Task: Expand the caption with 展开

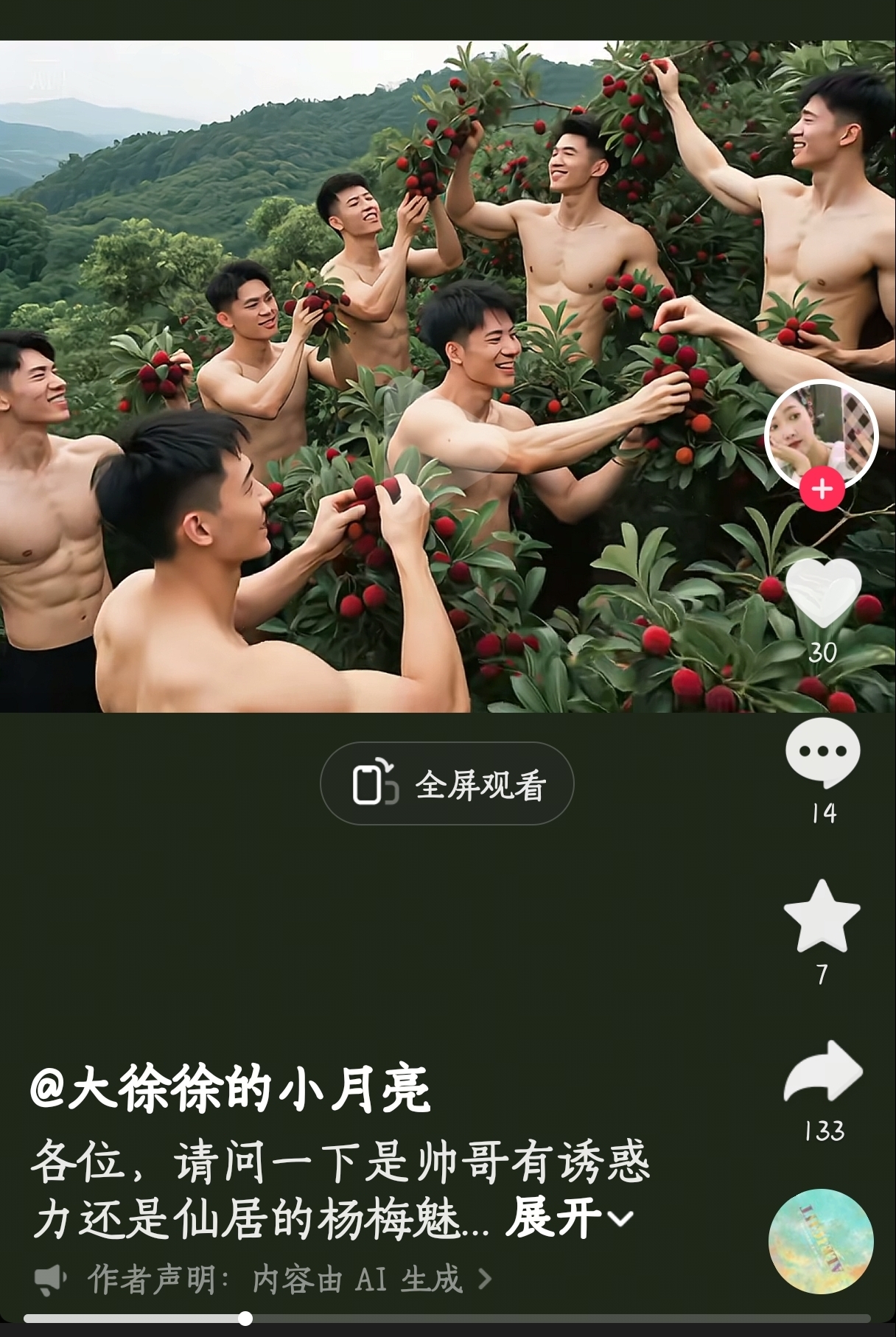Action: [569, 1218]
